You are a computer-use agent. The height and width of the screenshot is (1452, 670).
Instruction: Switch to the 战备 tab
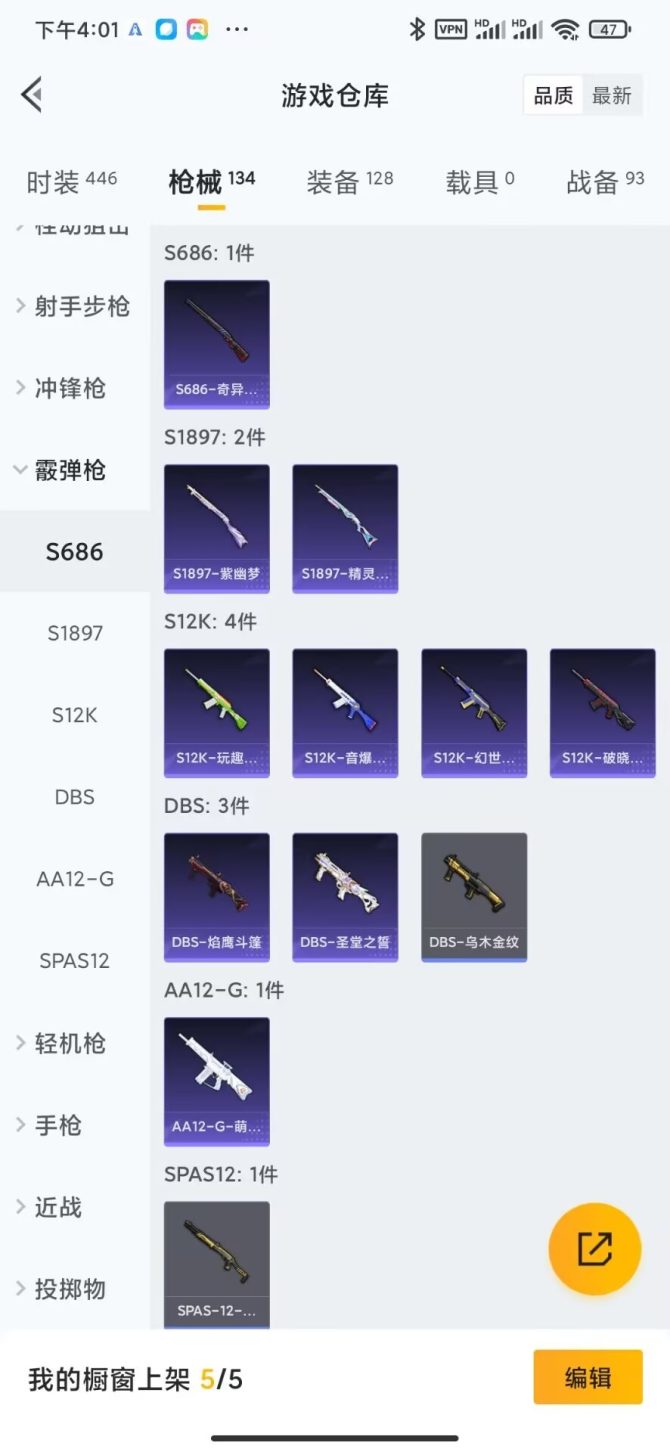(x=605, y=182)
